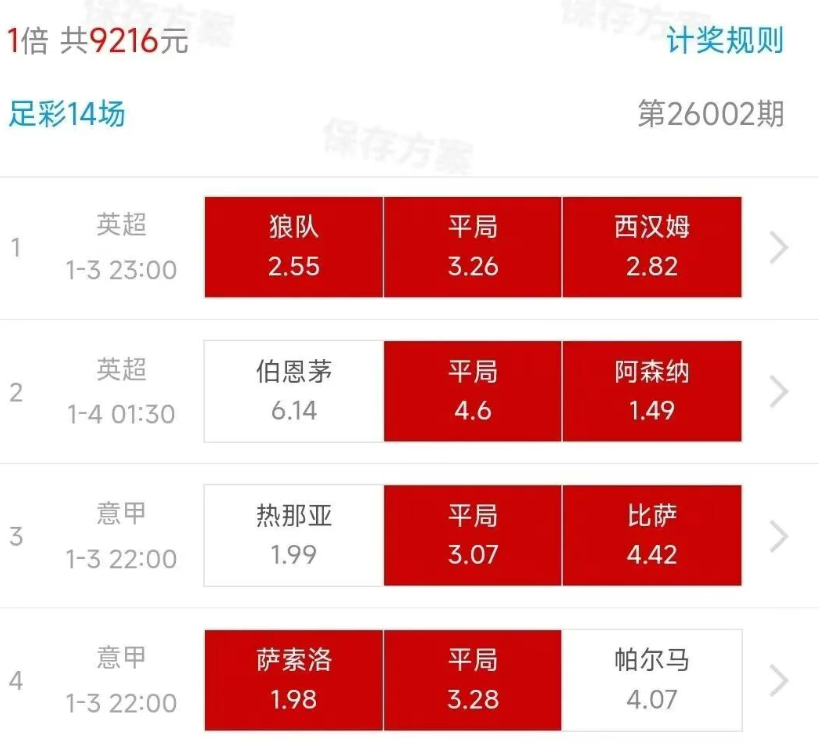Toggle 萨索洛 at odds 1.98

pyautogui.click(x=293, y=679)
